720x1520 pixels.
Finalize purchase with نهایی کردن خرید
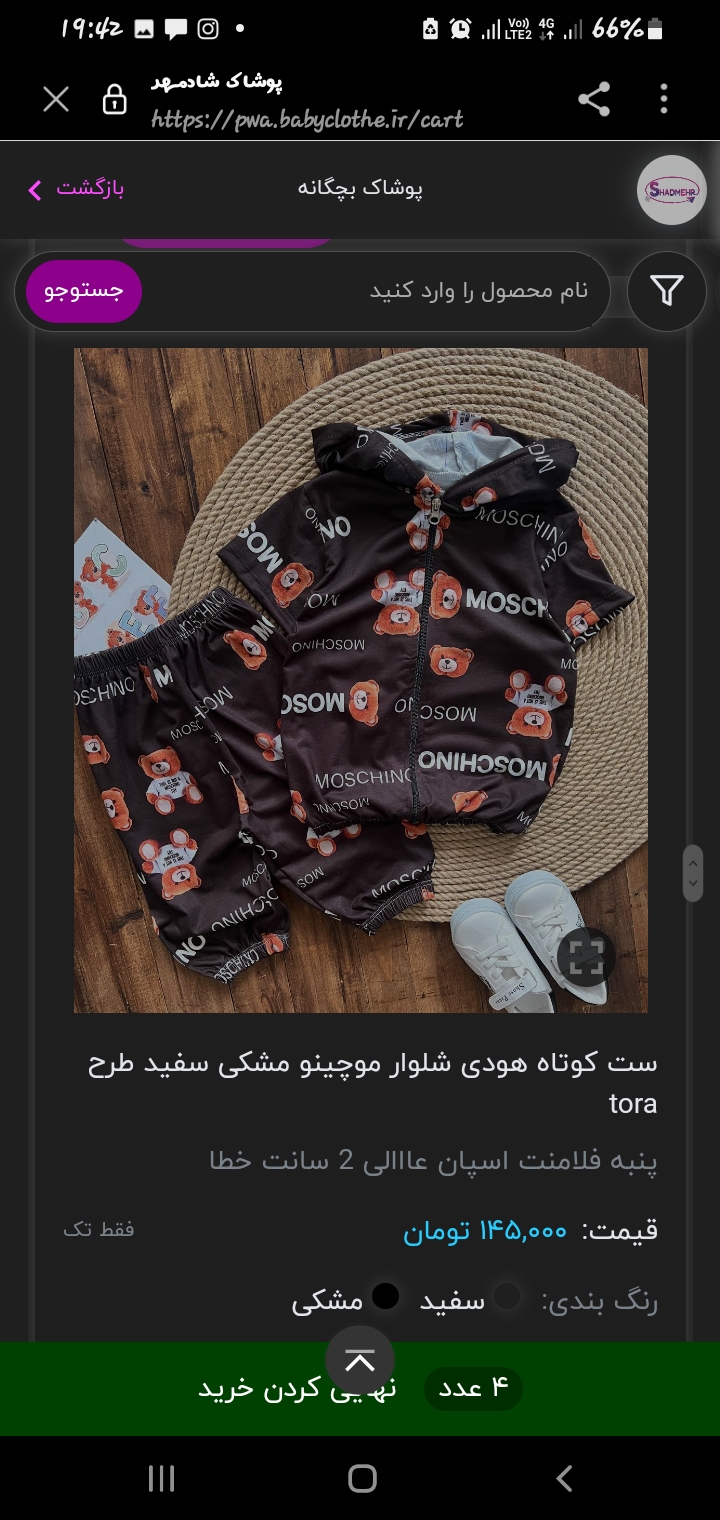pos(297,1389)
